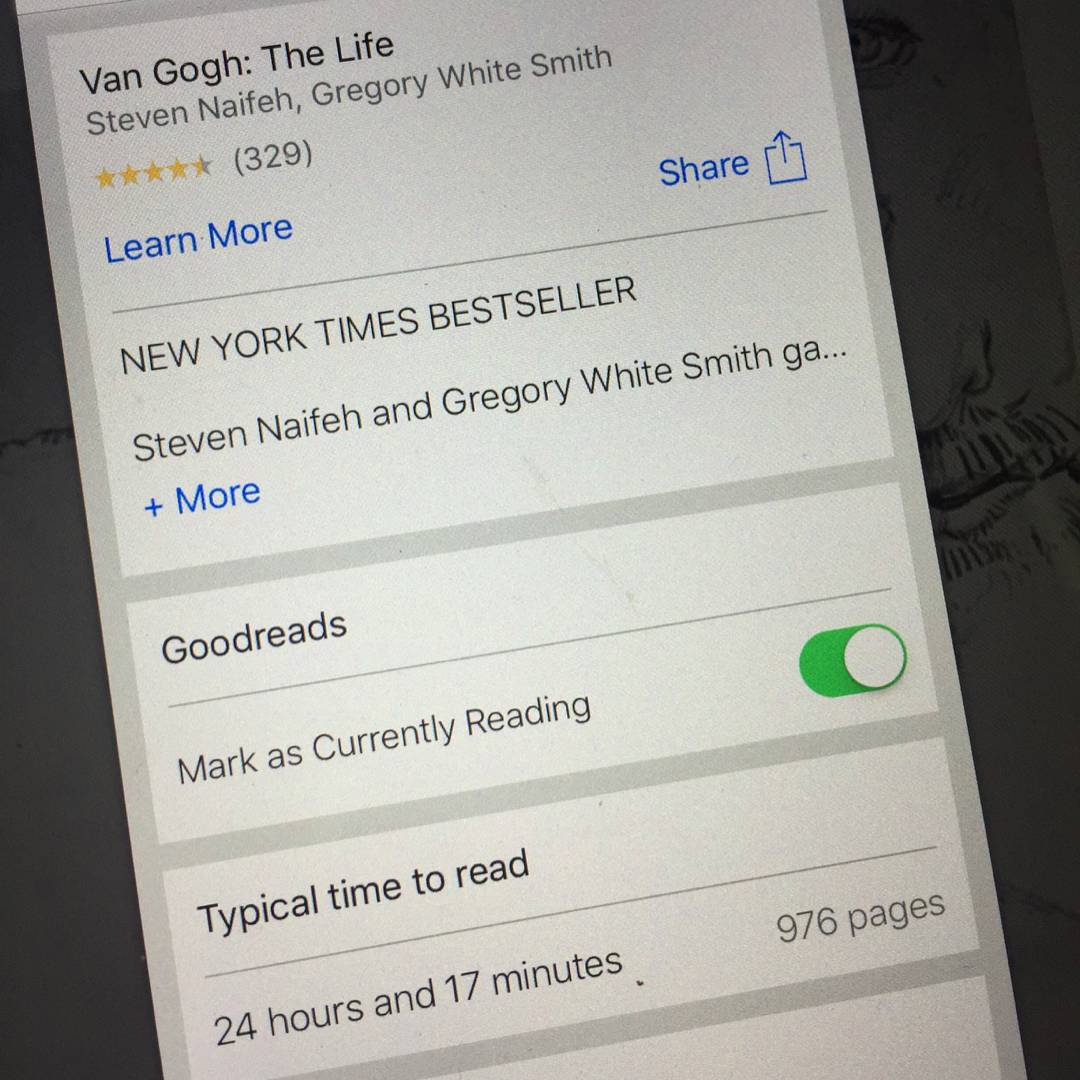
Task: Toggle Mark as Currently Reading switch
Action: click(853, 660)
